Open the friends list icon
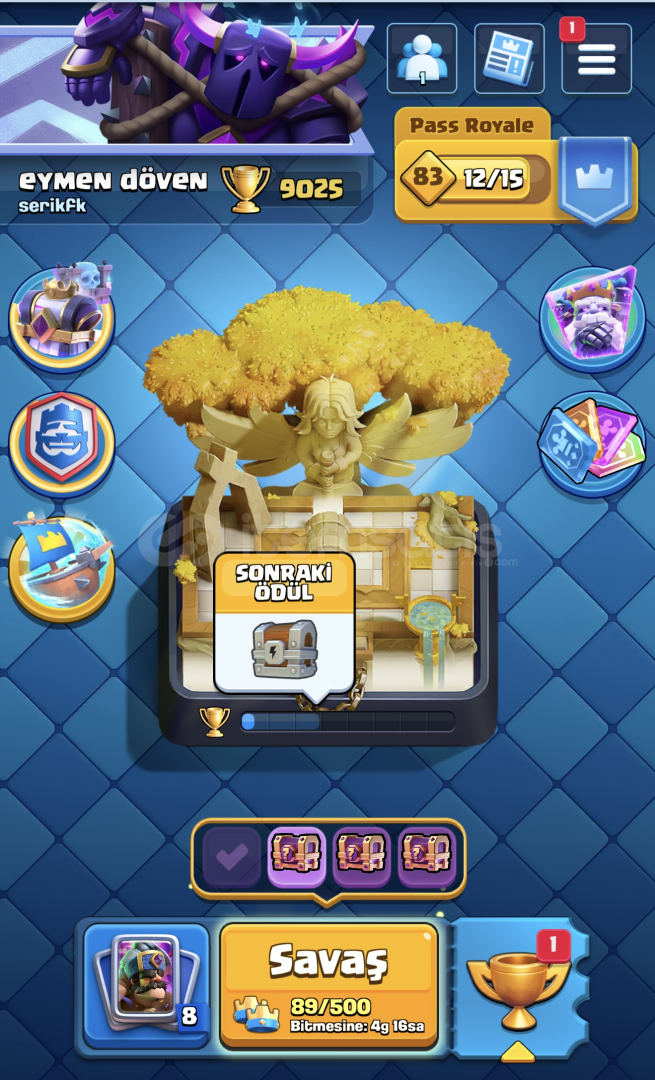The width and height of the screenshot is (655, 1080). click(x=421, y=58)
